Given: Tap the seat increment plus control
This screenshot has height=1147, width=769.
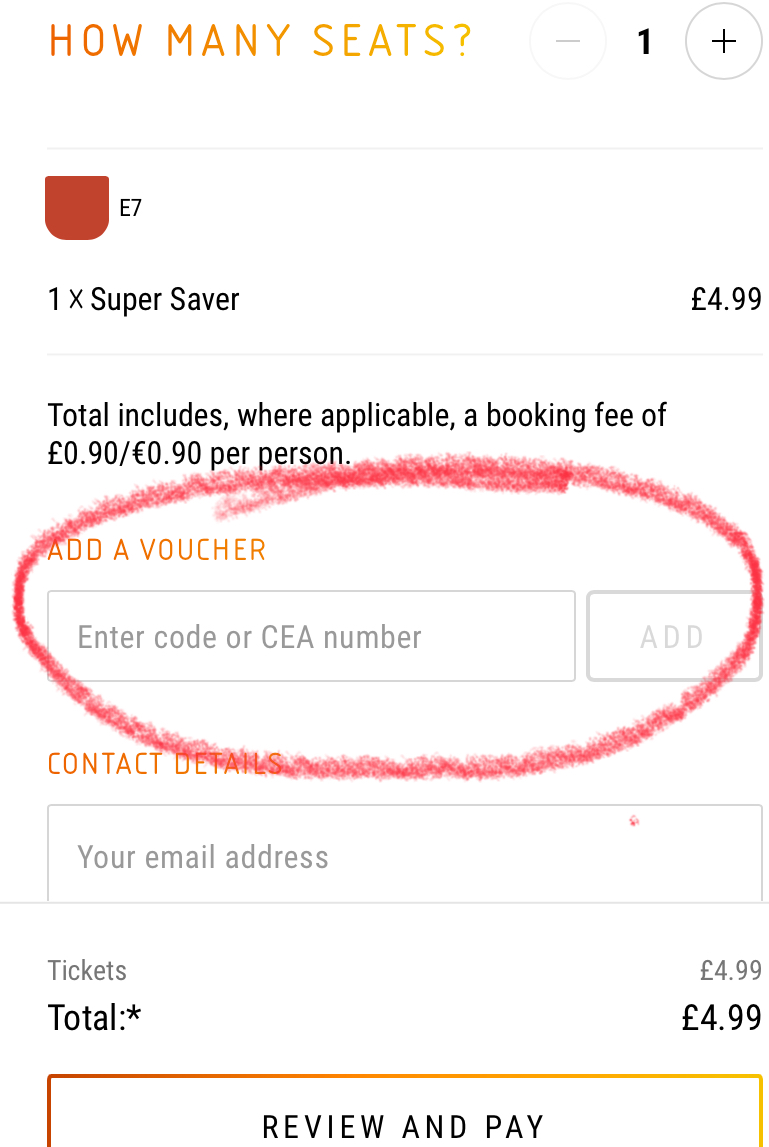Looking at the screenshot, I should pos(723,41).
